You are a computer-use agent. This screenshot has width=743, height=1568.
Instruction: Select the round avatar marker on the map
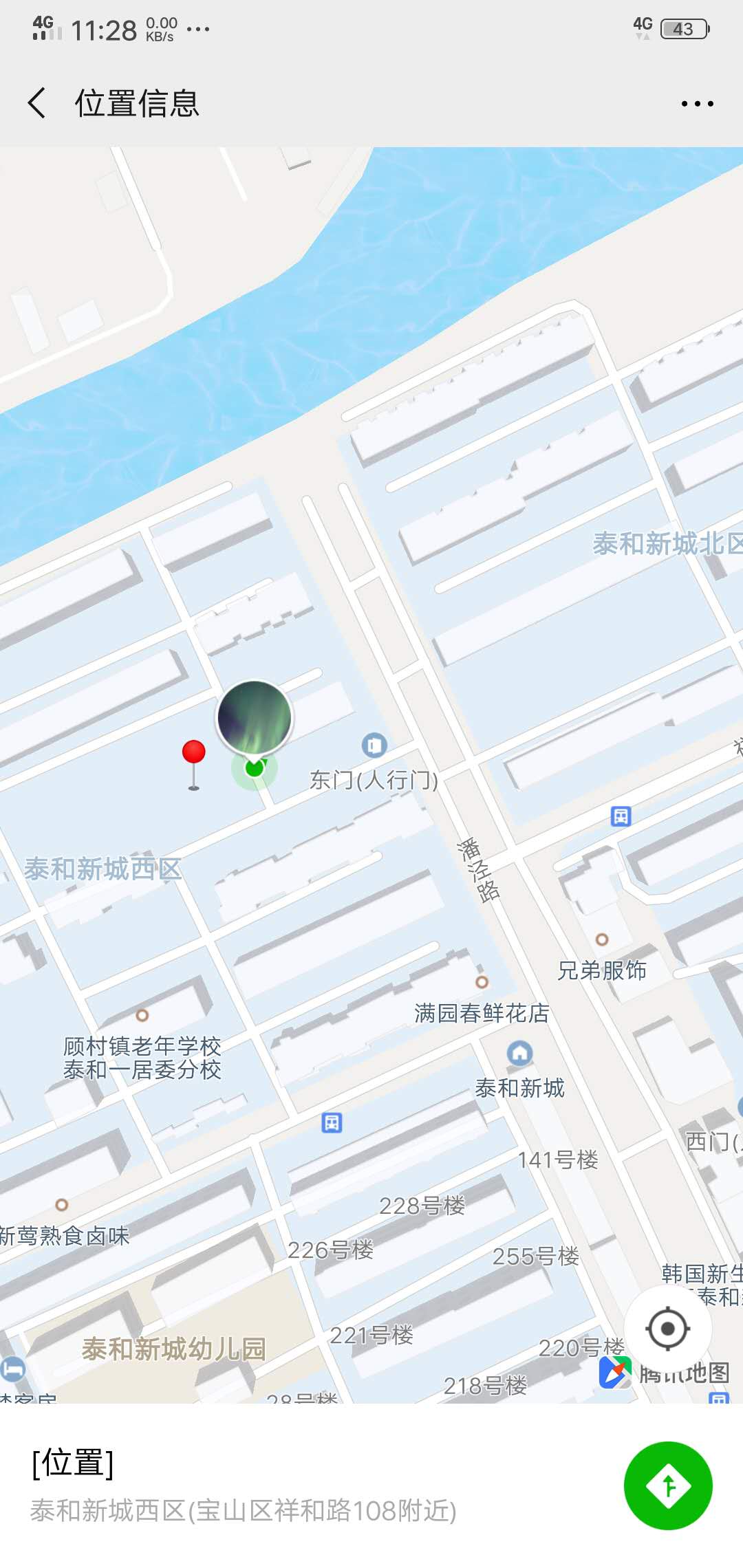[255, 717]
